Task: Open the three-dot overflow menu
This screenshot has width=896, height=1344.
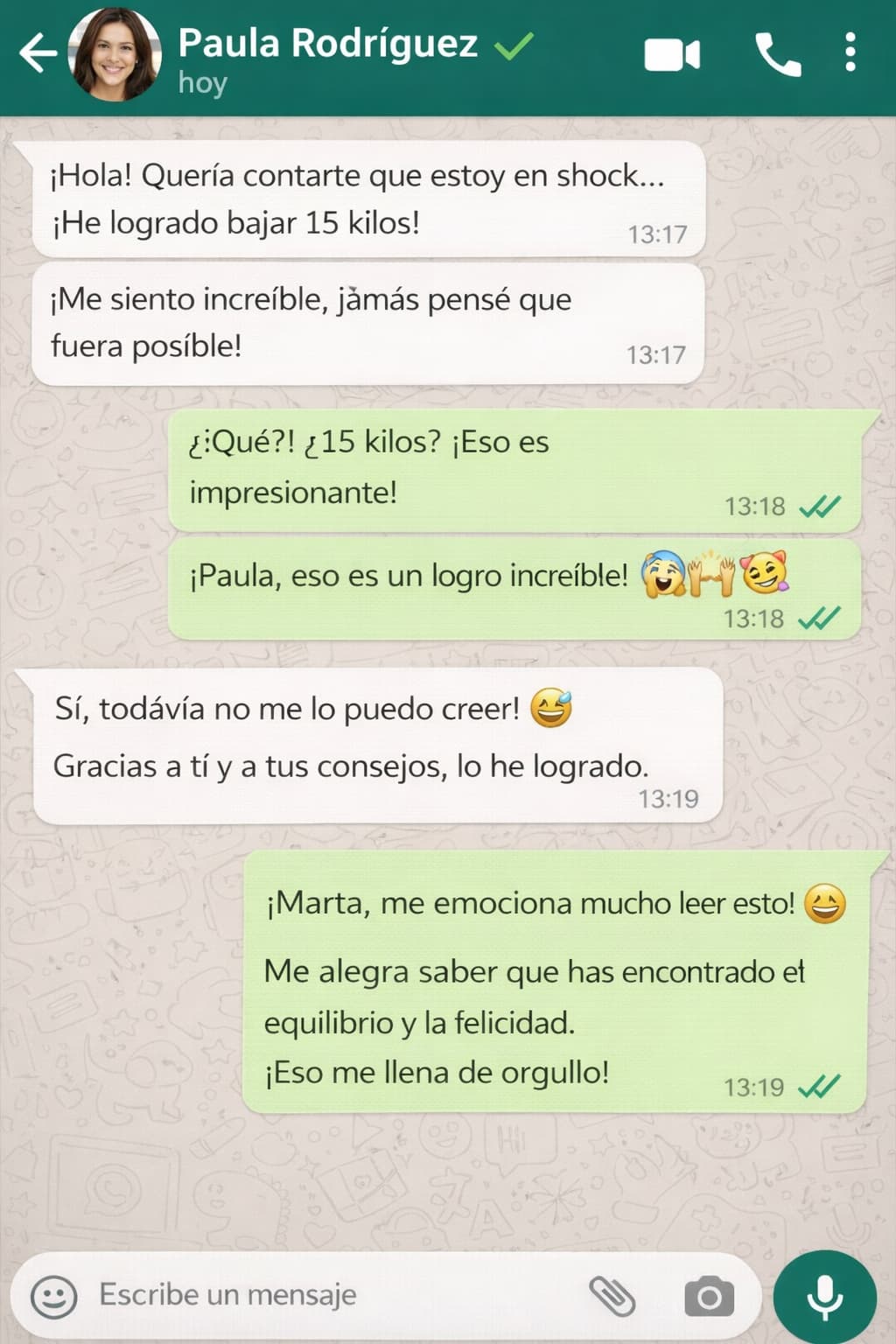Action: [x=848, y=54]
